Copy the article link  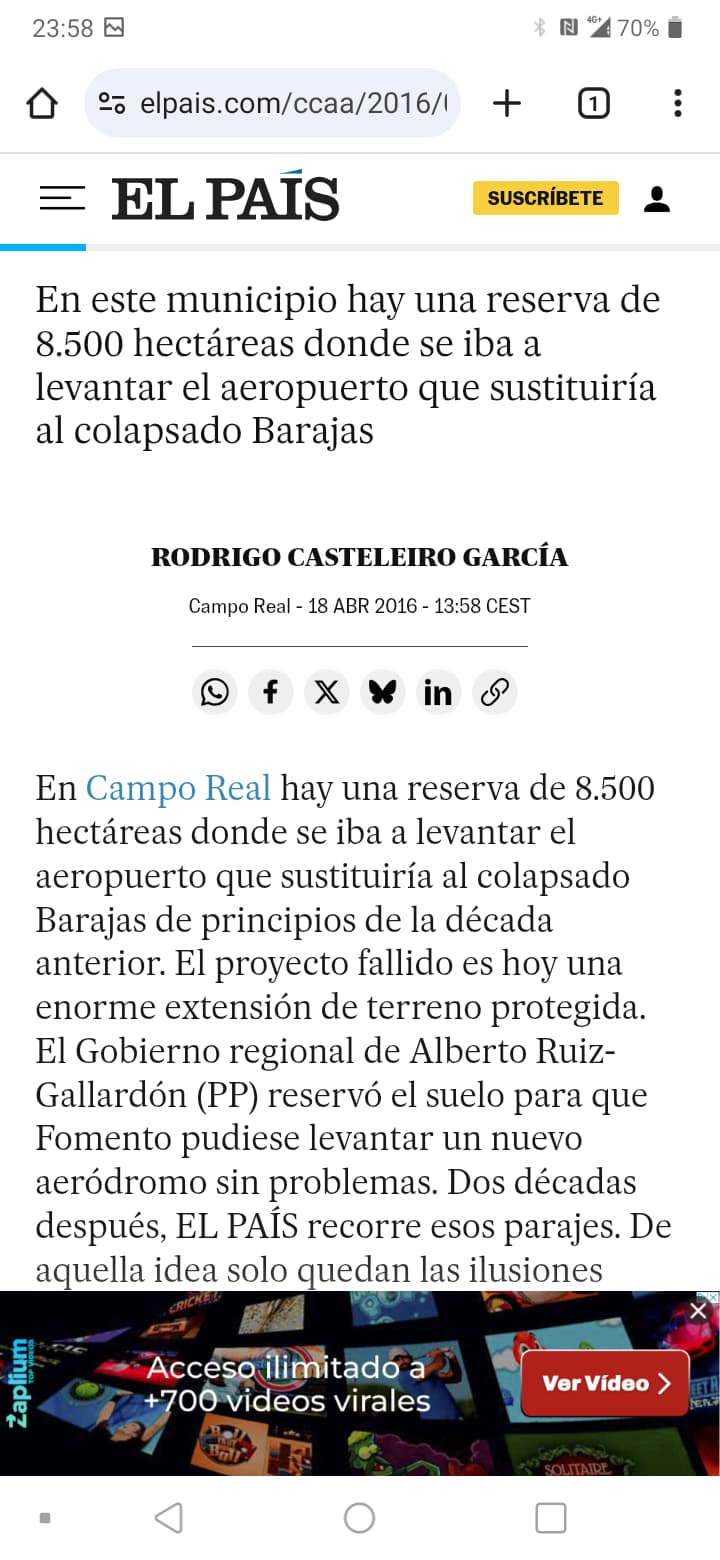[x=494, y=691]
